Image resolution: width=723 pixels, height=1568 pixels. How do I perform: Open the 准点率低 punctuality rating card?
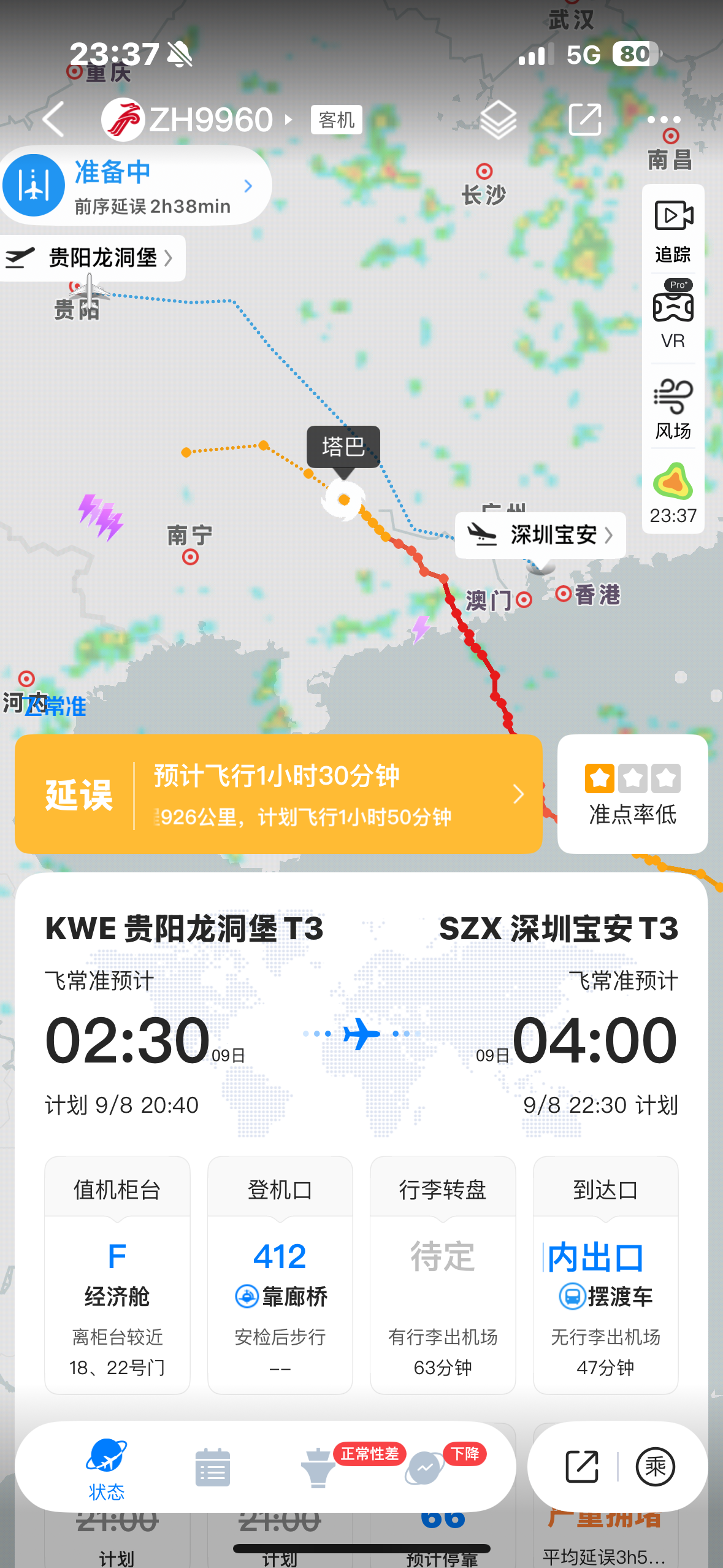pos(632,794)
